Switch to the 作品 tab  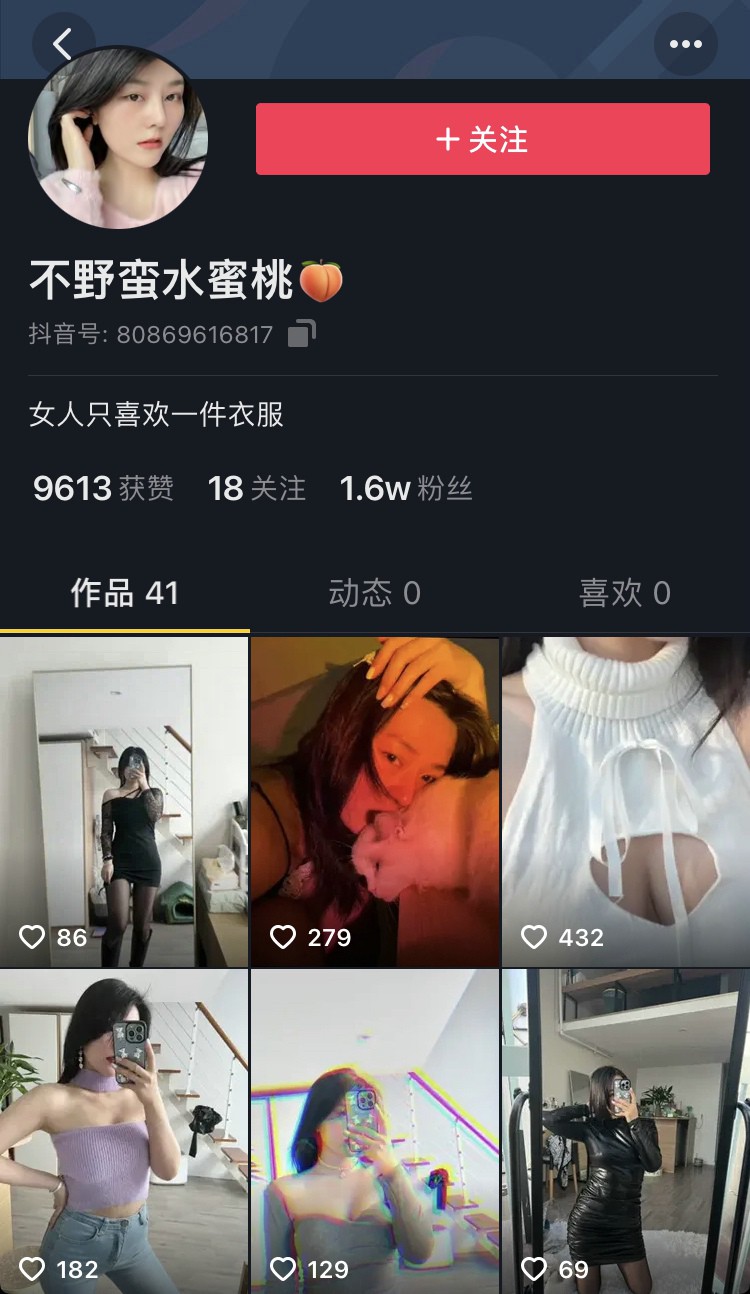tap(124, 593)
